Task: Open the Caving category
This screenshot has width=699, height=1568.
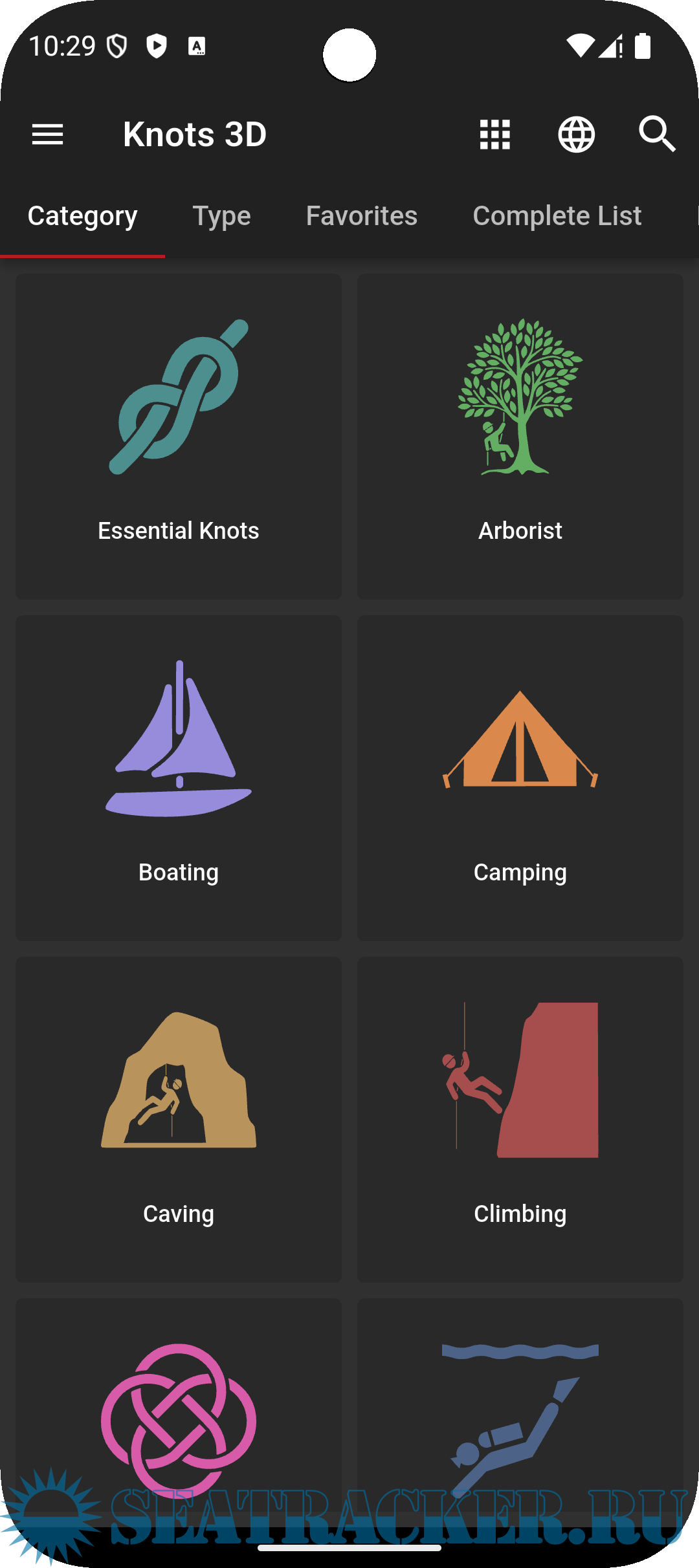Action: (x=179, y=1119)
